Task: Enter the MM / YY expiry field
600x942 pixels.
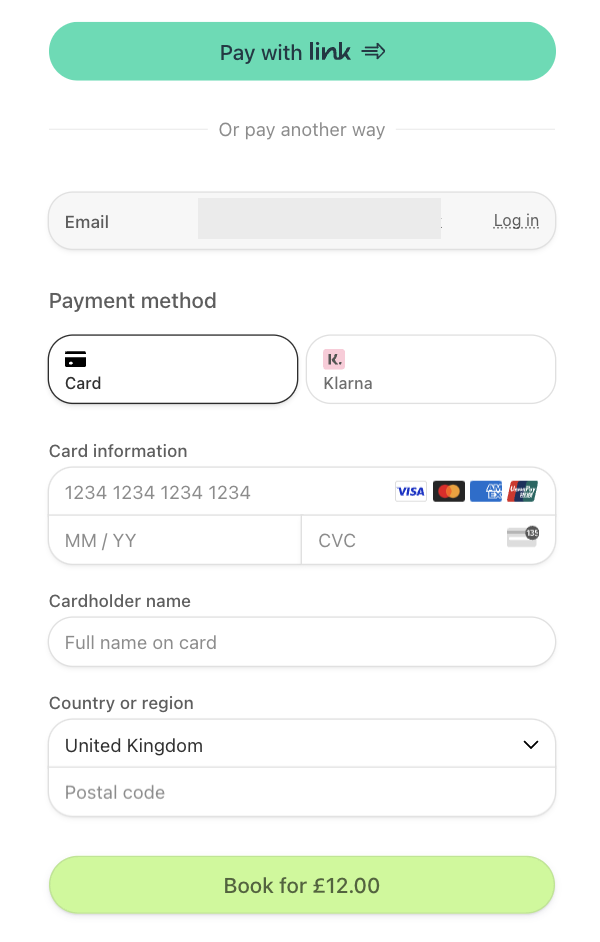Action: [175, 541]
